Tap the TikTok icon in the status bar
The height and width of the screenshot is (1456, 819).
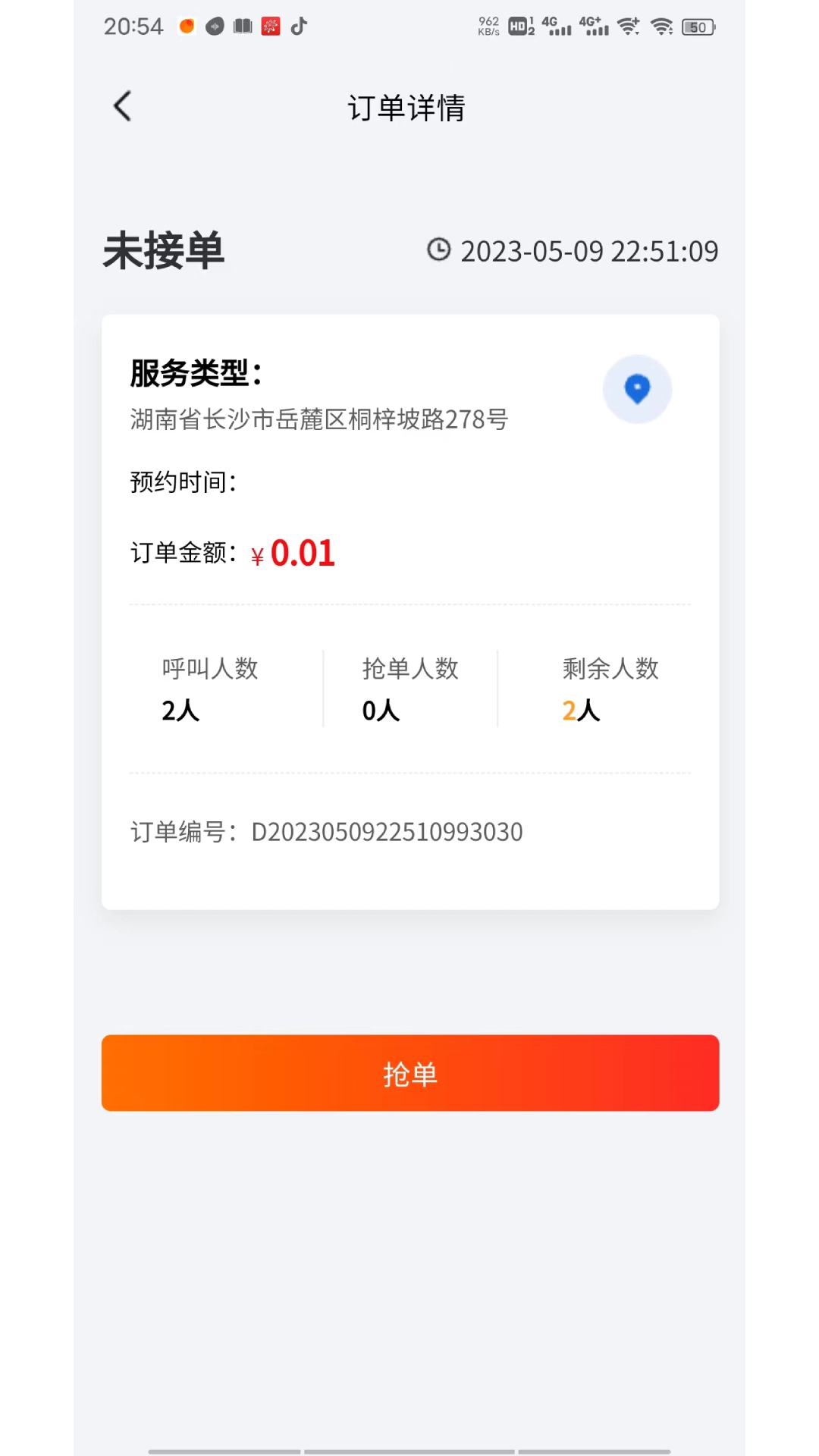point(297,26)
